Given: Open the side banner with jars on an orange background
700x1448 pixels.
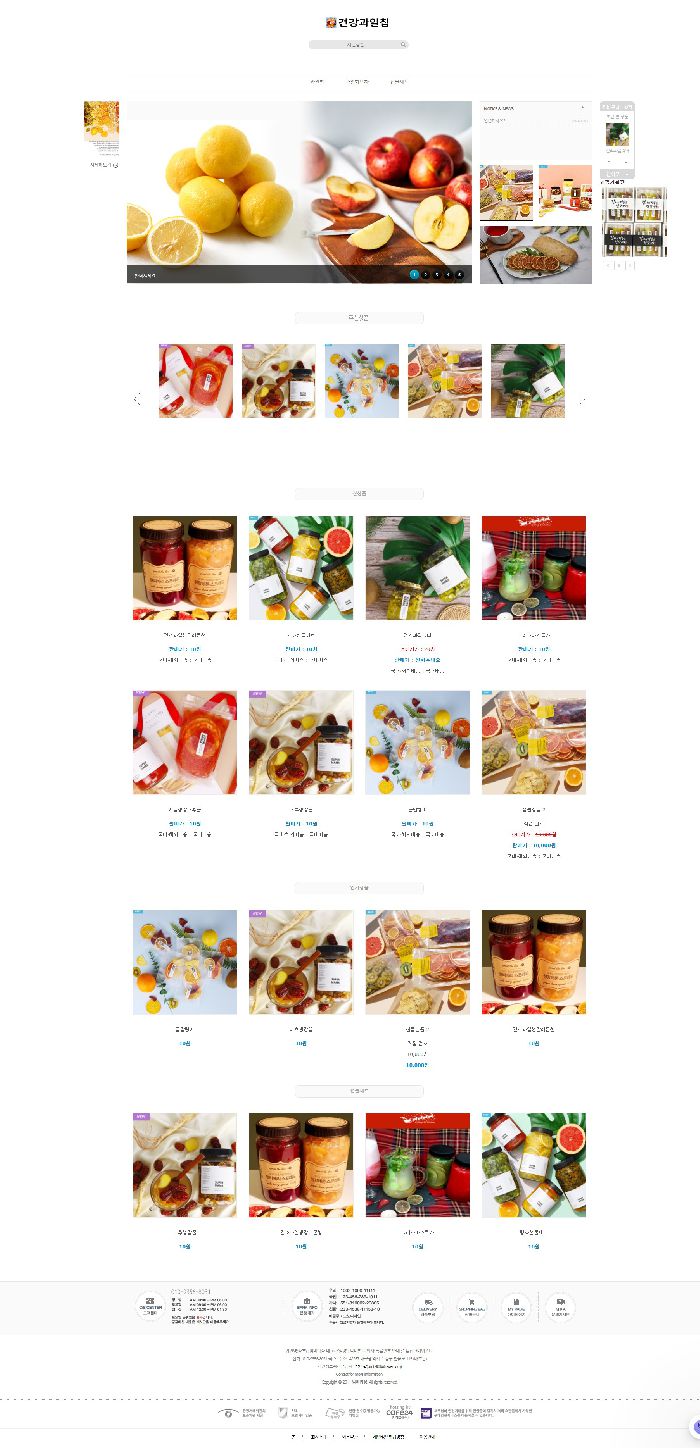Looking at the screenshot, I should [x=565, y=192].
